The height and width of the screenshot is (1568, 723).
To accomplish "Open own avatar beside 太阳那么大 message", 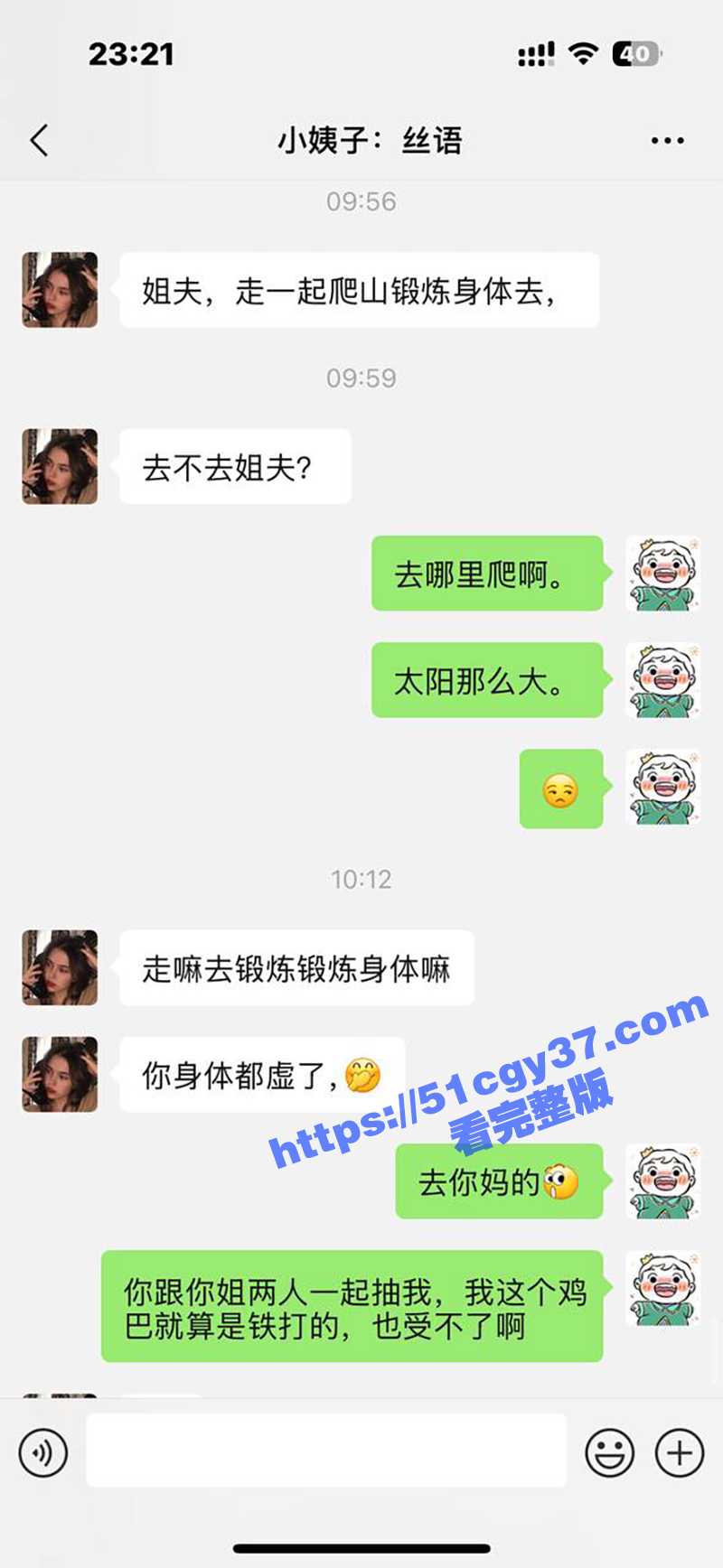I will click(x=662, y=680).
